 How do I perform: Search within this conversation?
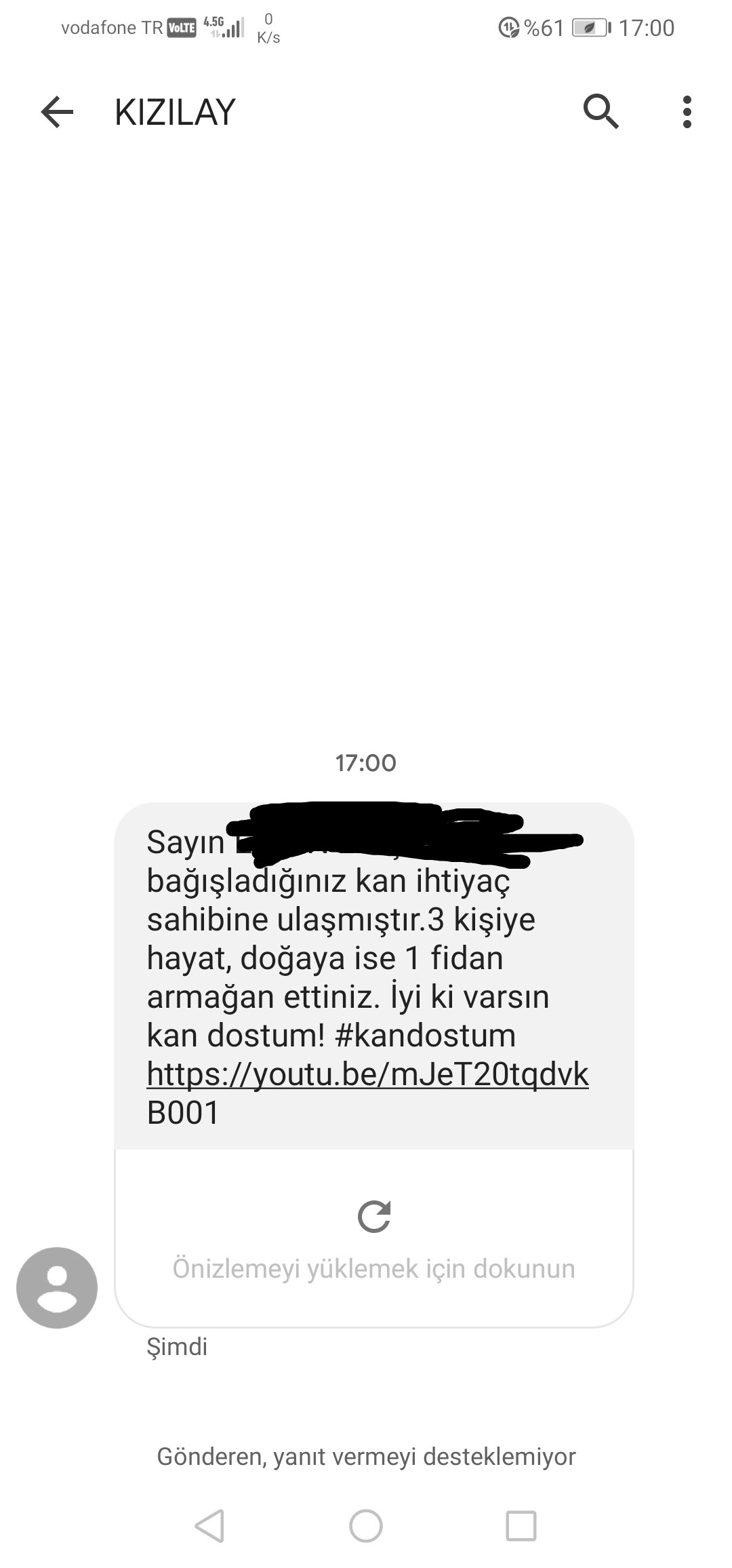tap(601, 112)
